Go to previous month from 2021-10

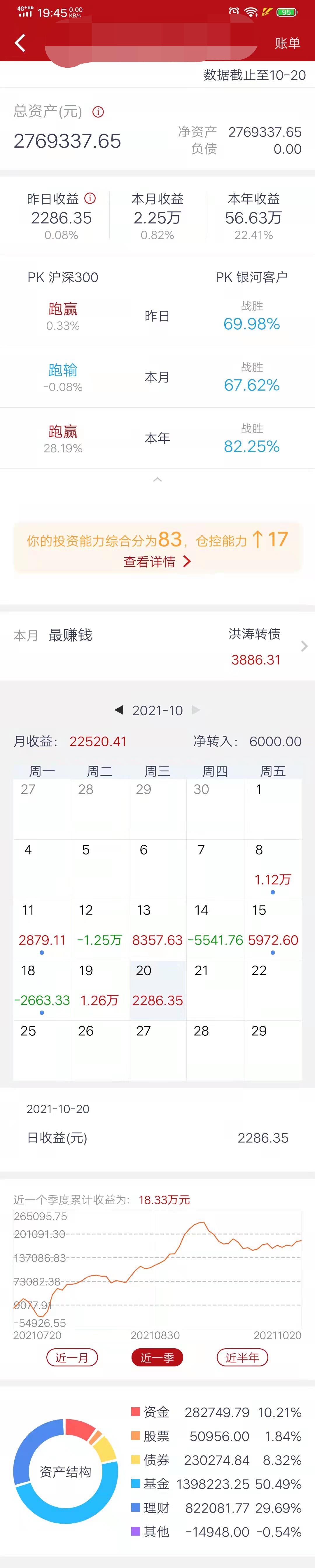[119, 710]
